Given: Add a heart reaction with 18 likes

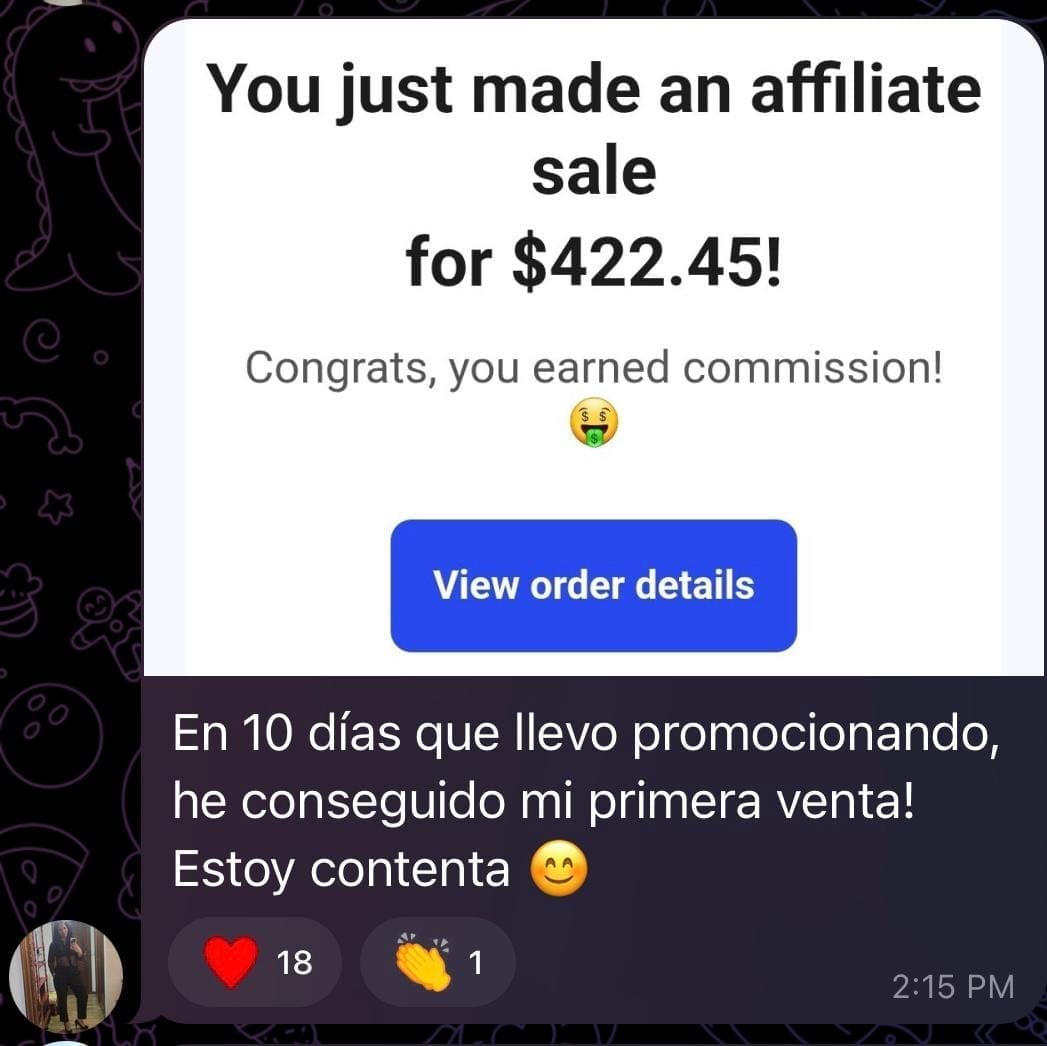Looking at the screenshot, I should coord(256,962).
